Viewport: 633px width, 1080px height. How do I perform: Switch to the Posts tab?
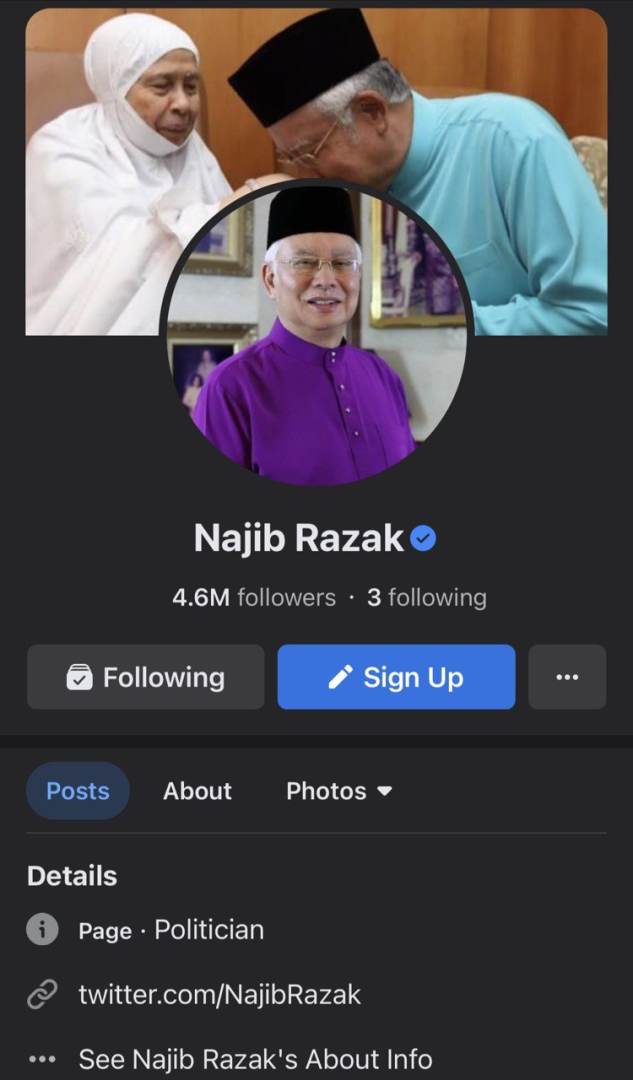point(78,791)
